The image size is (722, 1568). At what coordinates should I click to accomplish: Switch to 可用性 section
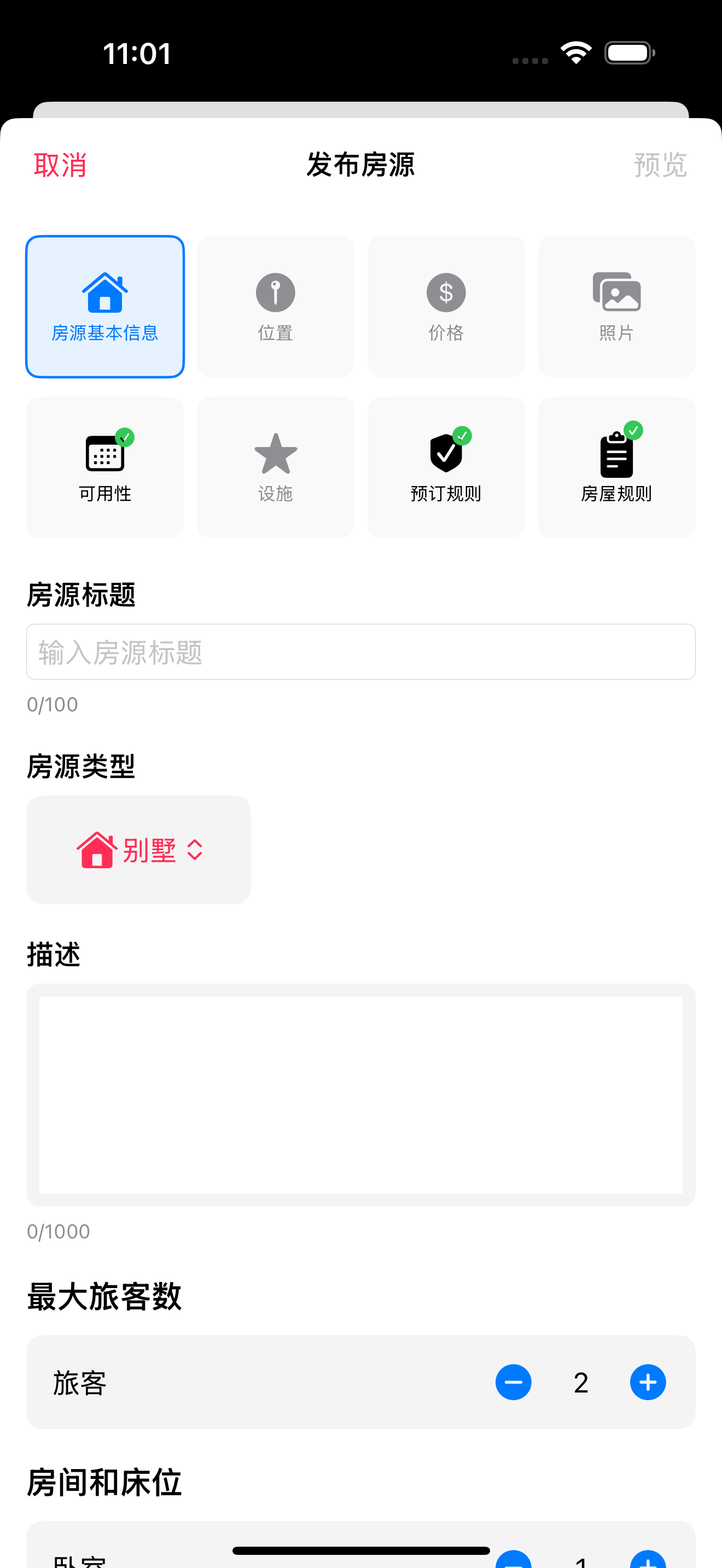[104, 467]
